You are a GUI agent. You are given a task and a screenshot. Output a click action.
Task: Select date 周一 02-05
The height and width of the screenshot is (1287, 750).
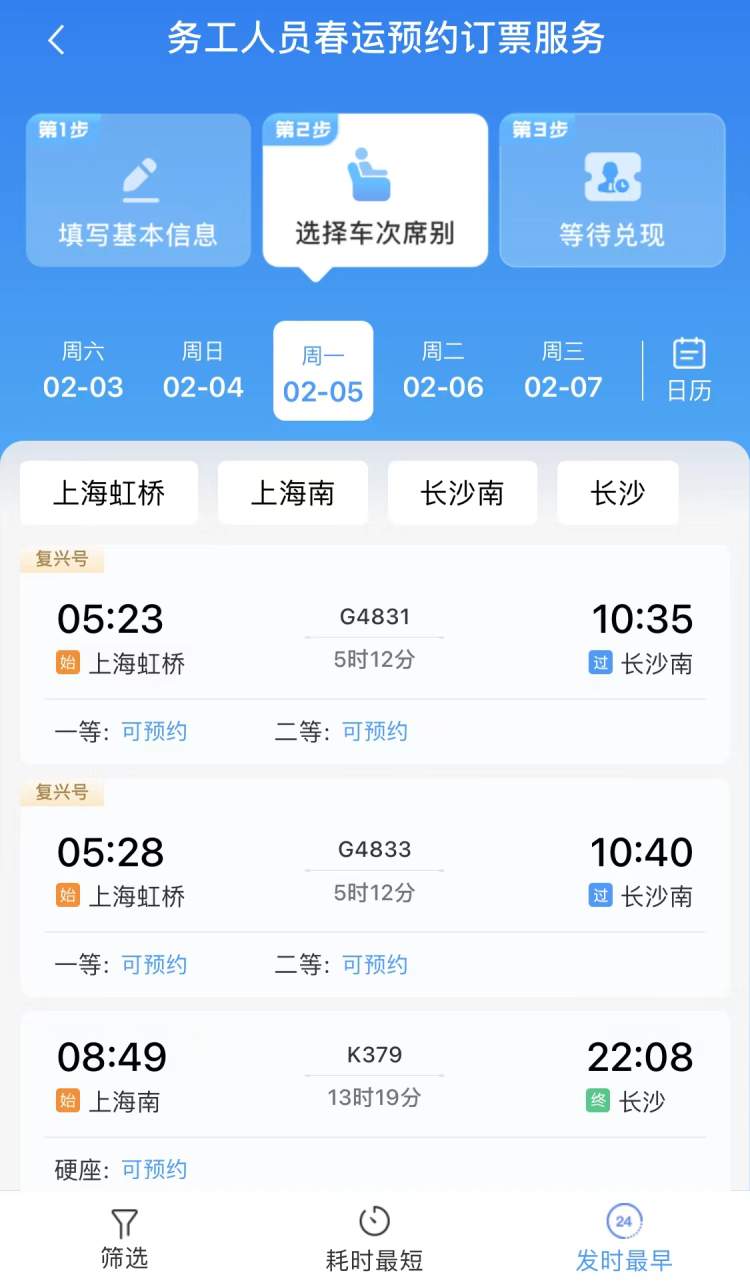click(x=323, y=371)
